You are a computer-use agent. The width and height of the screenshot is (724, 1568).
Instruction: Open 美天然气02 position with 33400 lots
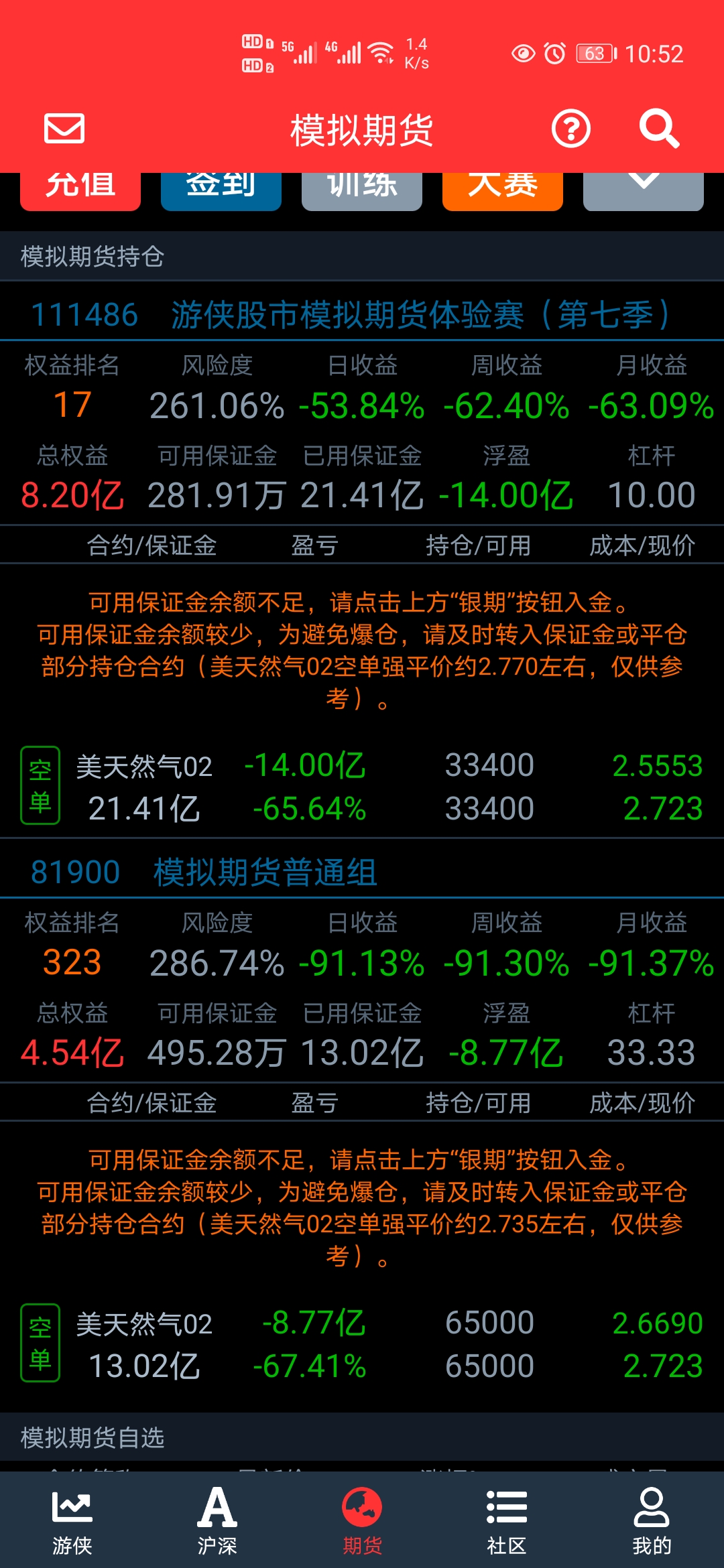point(362,787)
